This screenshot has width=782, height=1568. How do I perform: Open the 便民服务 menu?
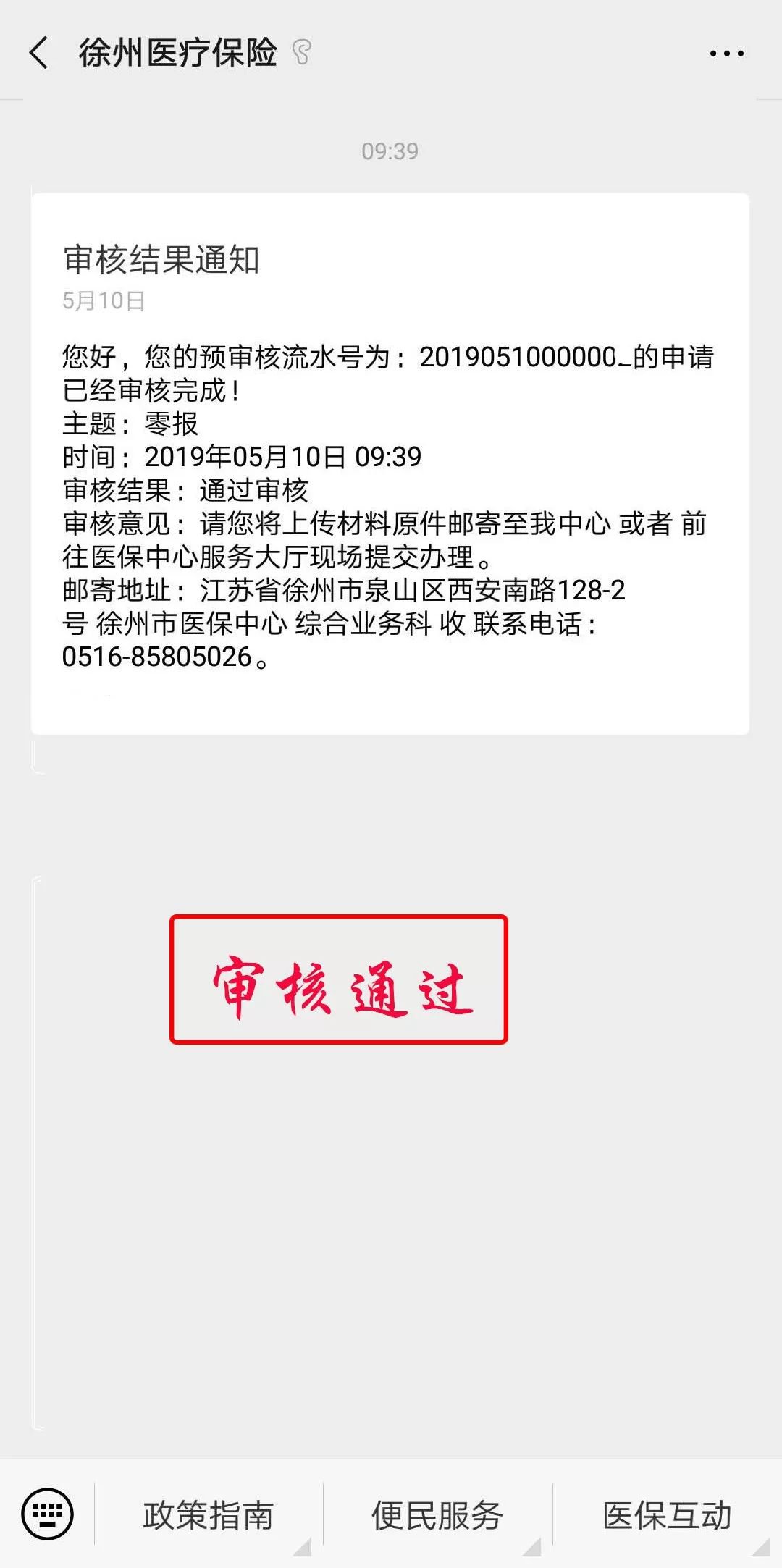coord(437,1515)
